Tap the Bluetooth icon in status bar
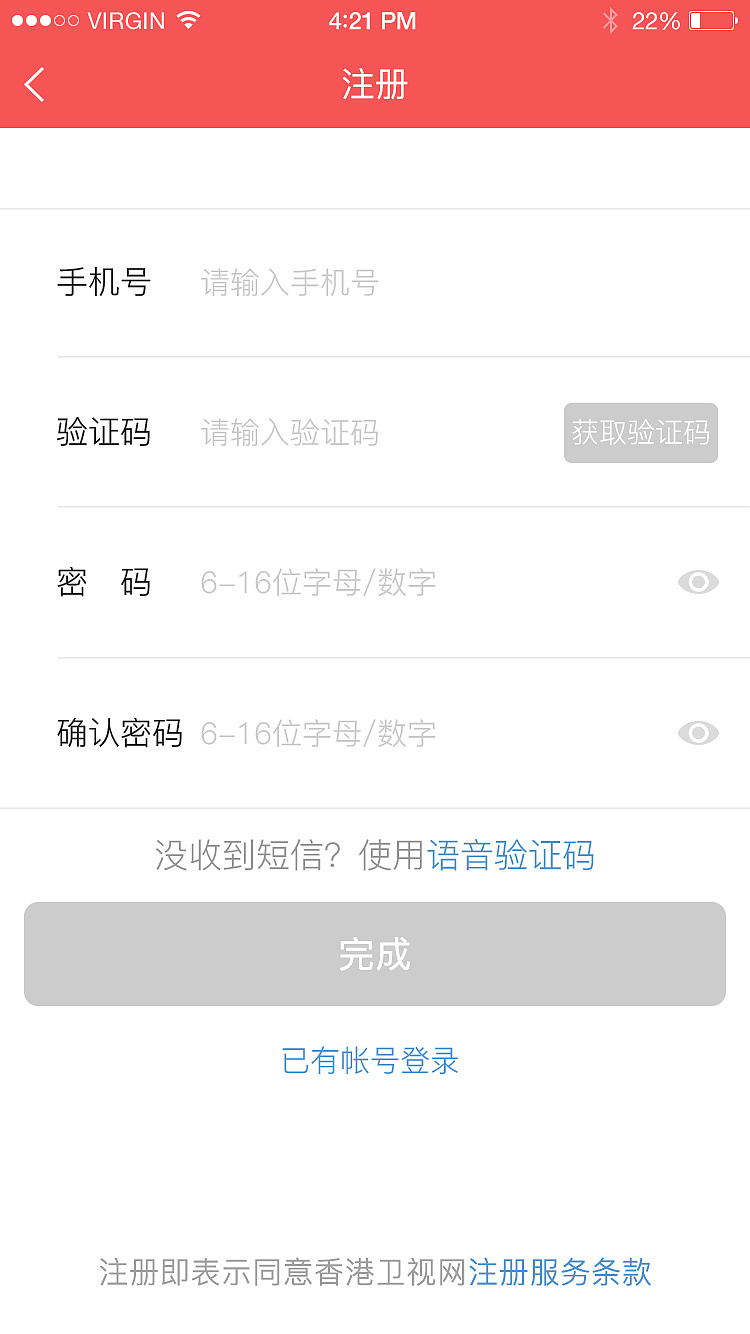750x1334 pixels. click(x=611, y=19)
